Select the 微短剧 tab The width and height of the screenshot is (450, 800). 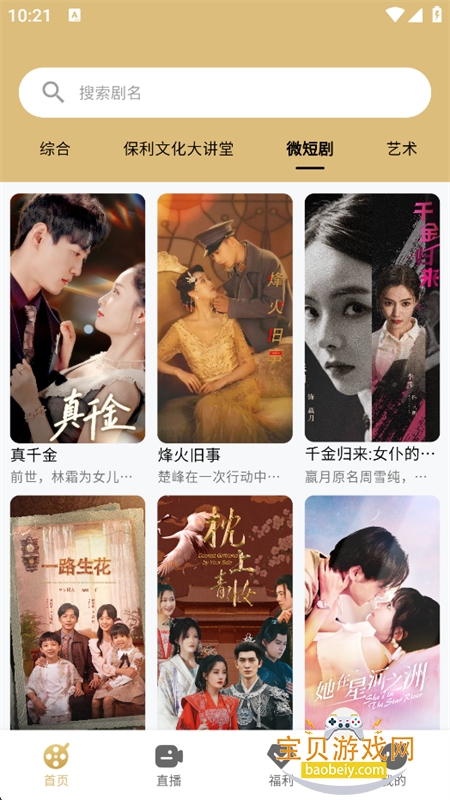coord(310,149)
